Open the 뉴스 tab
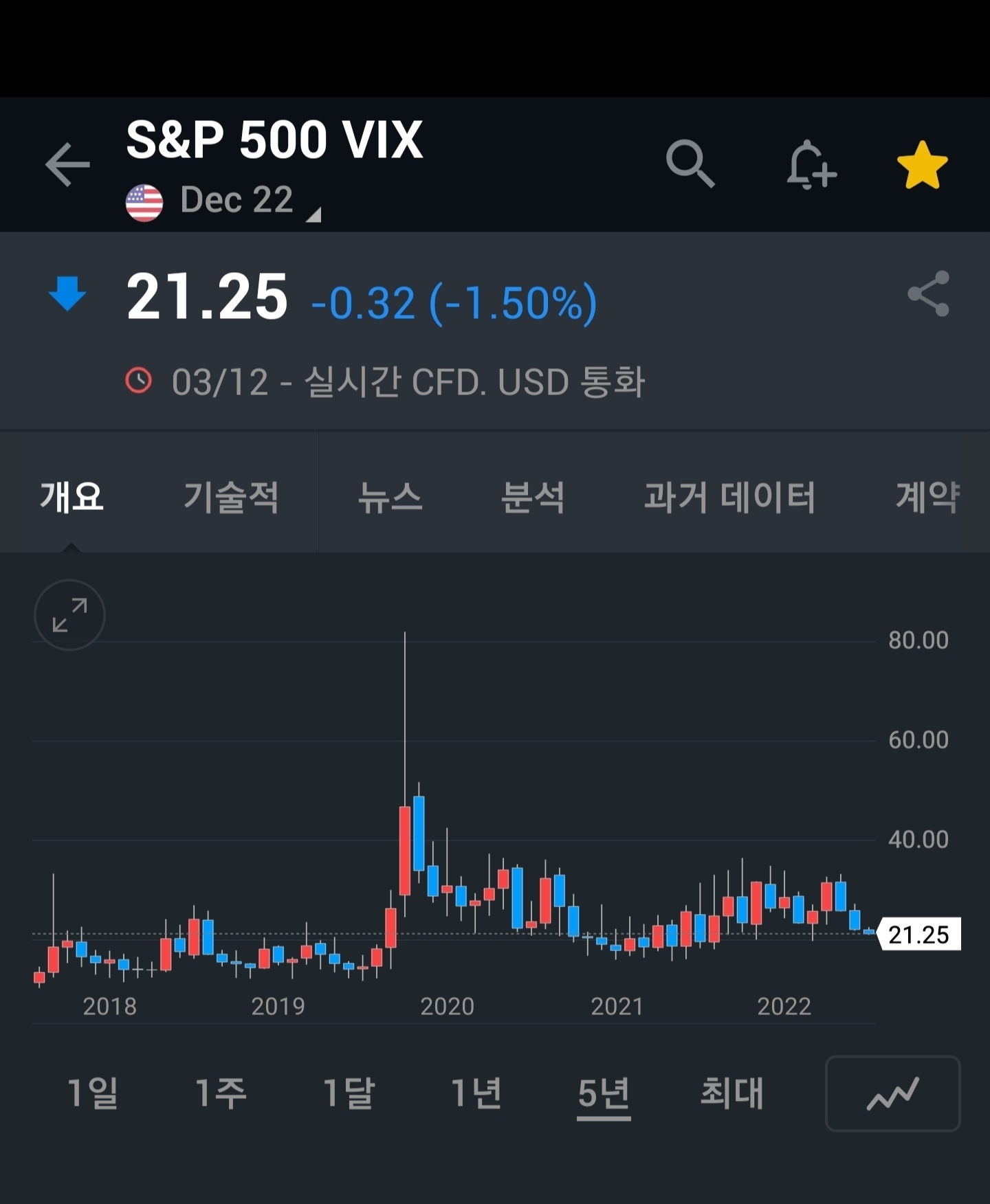This screenshot has height=1204, width=990. point(390,497)
